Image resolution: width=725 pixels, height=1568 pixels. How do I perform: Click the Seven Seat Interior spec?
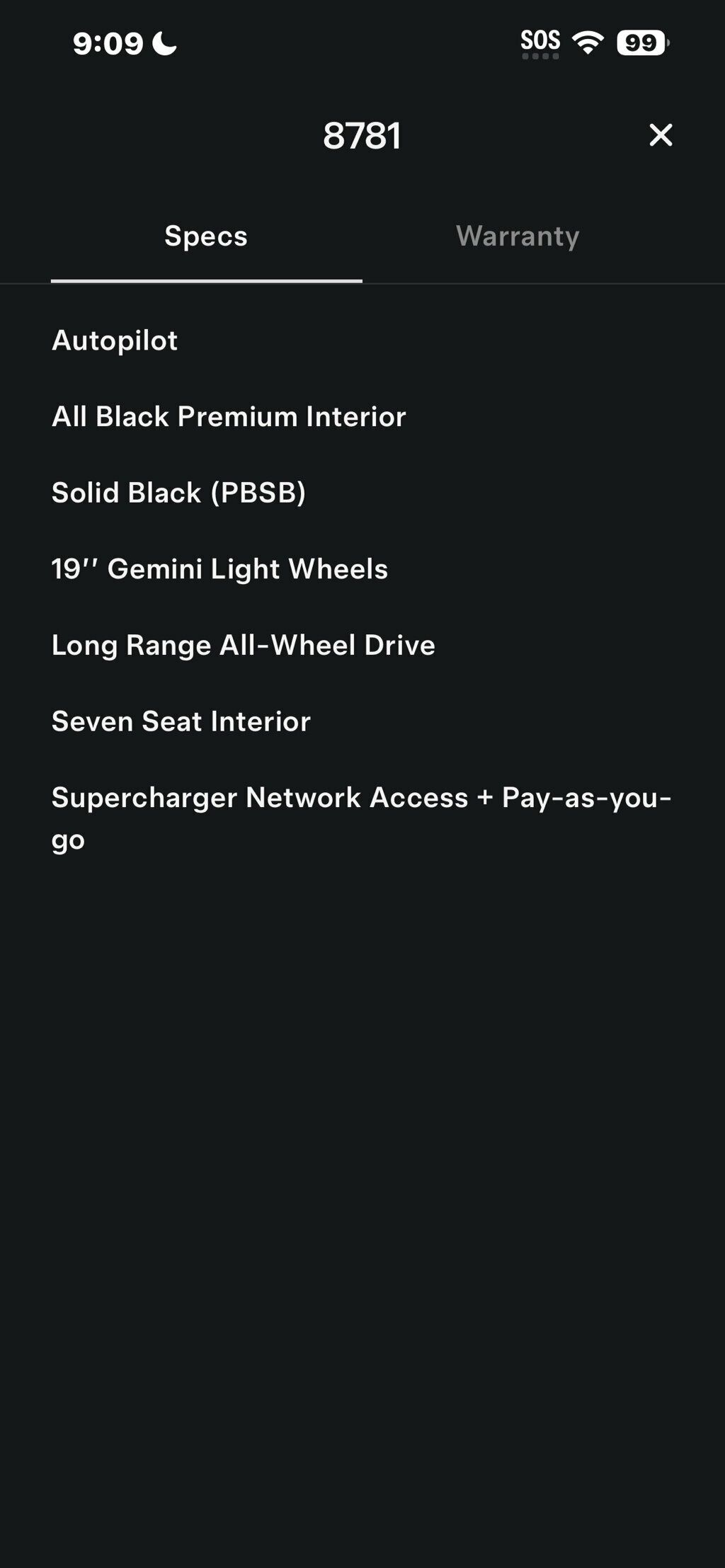pyautogui.click(x=181, y=721)
